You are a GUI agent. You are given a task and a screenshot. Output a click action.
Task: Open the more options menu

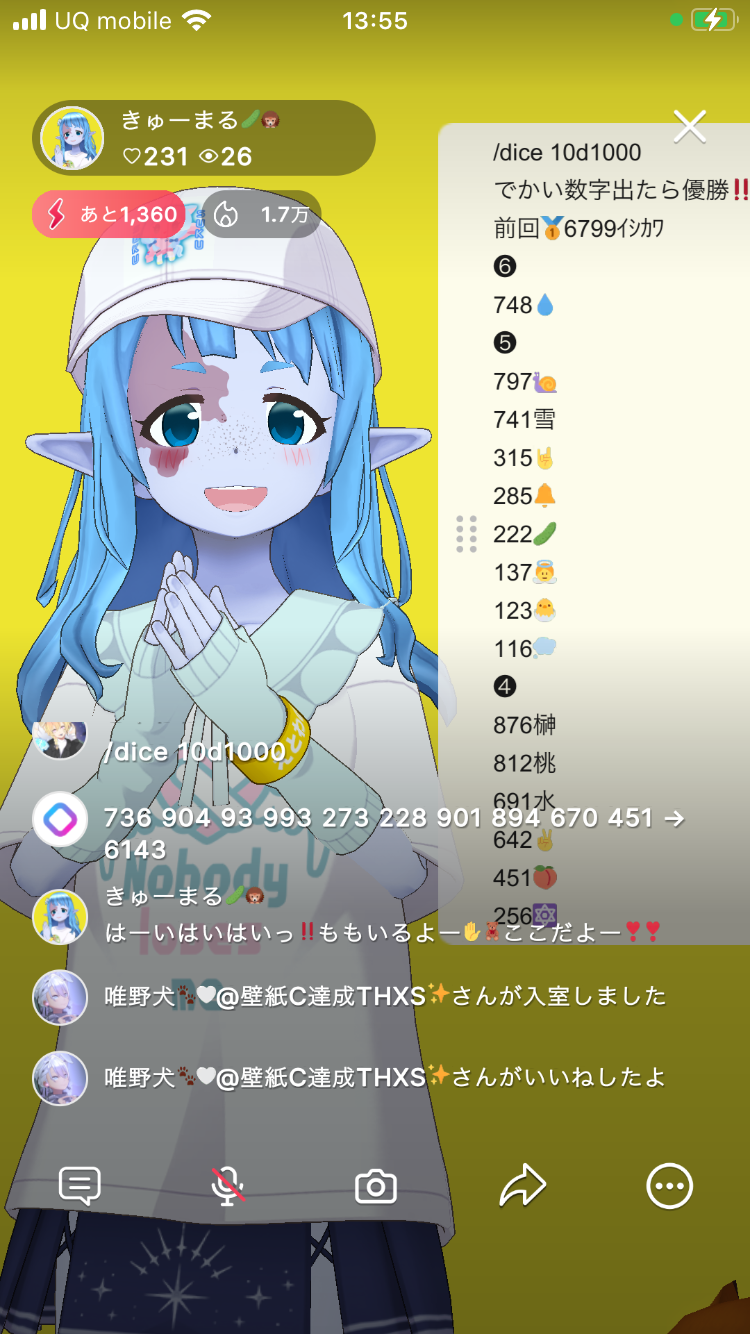[x=669, y=1186]
